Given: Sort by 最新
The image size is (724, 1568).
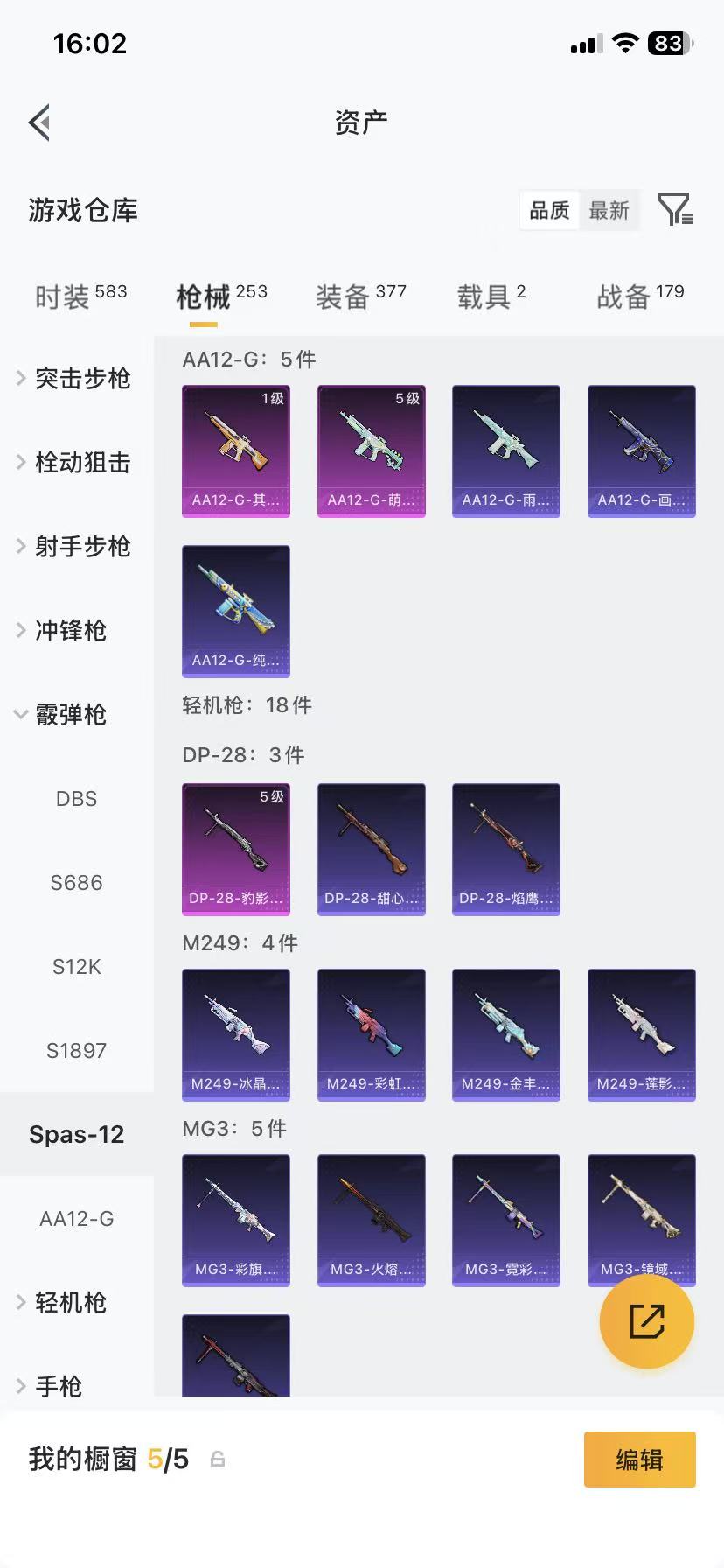Looking at the screenshot, I should (609, 210).
